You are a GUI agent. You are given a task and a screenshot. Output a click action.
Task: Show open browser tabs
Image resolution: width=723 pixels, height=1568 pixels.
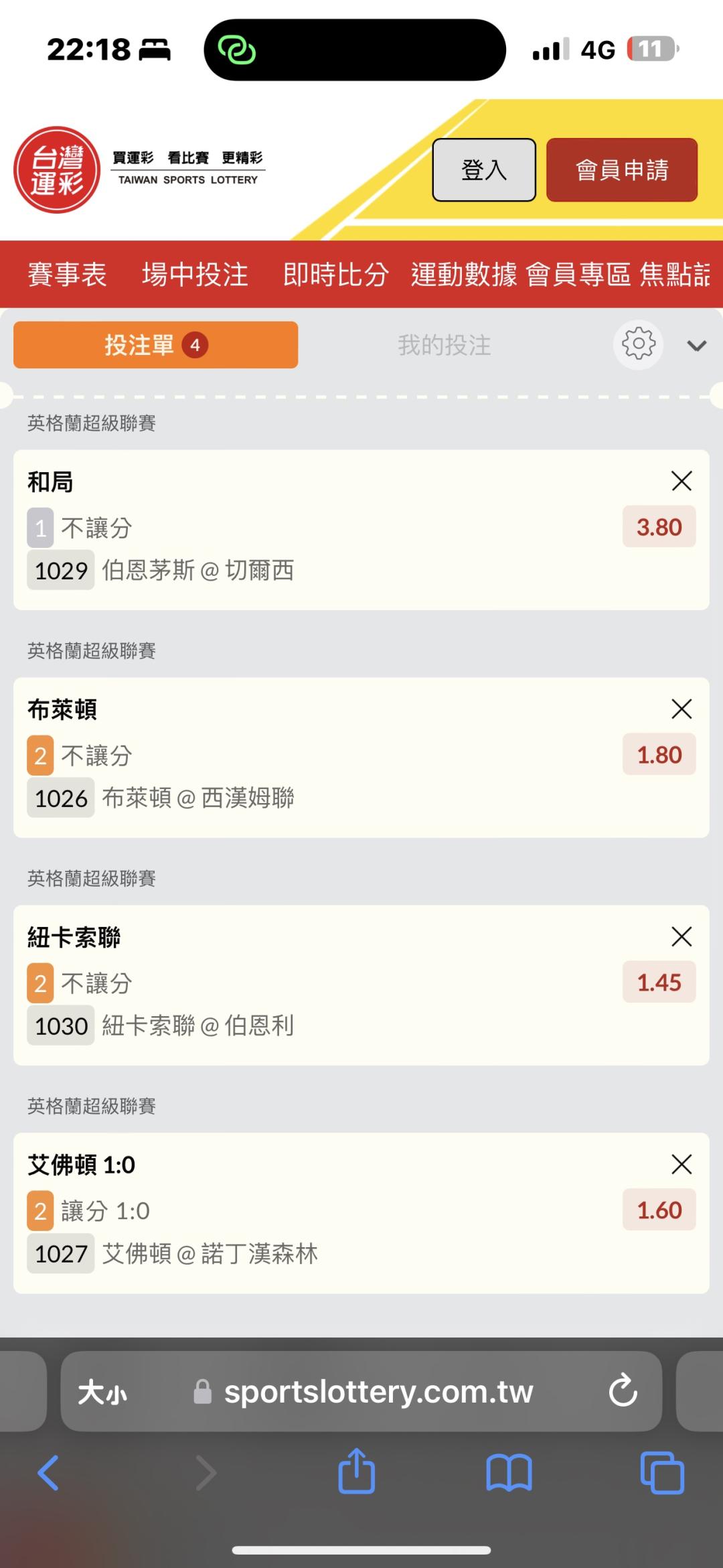661,1473
